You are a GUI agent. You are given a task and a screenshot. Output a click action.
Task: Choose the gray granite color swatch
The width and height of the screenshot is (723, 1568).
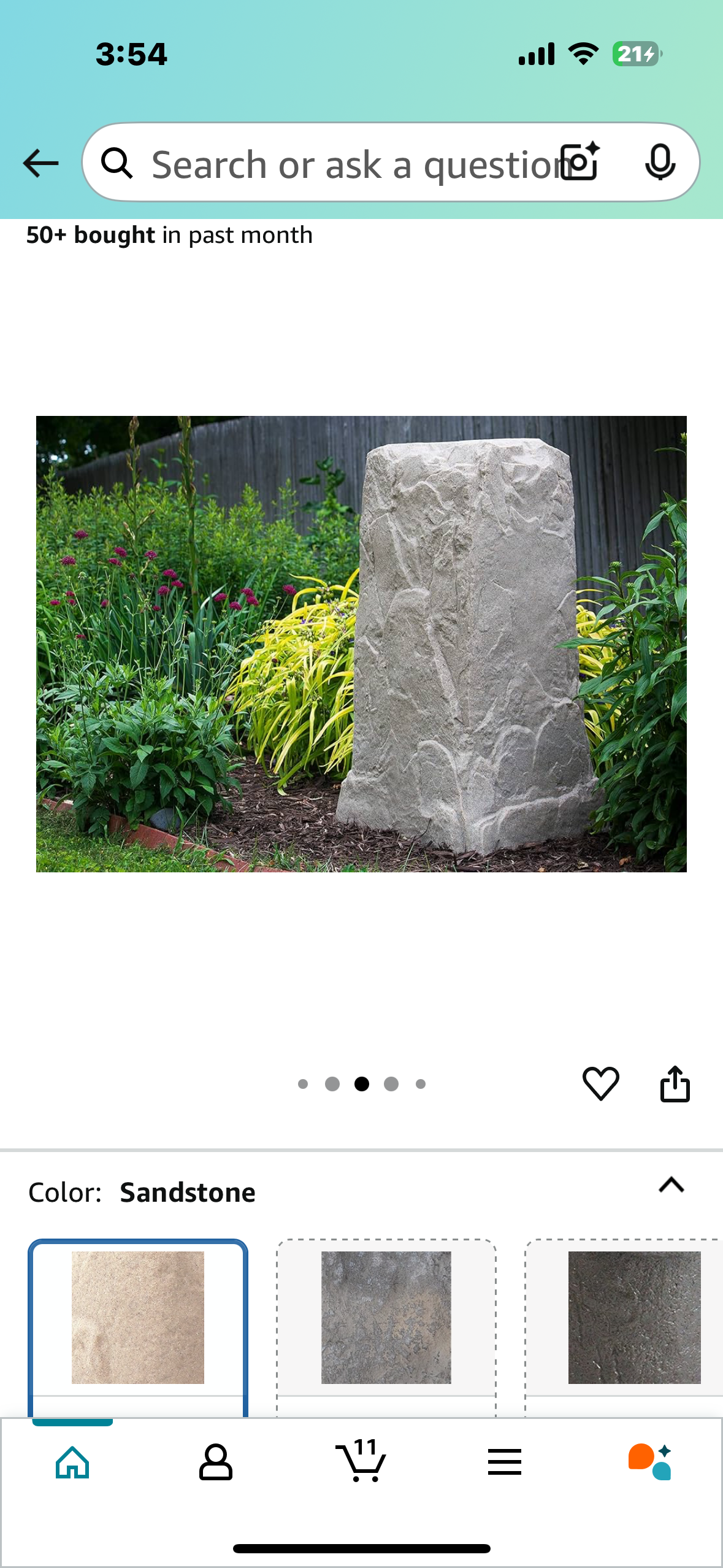386,1317
